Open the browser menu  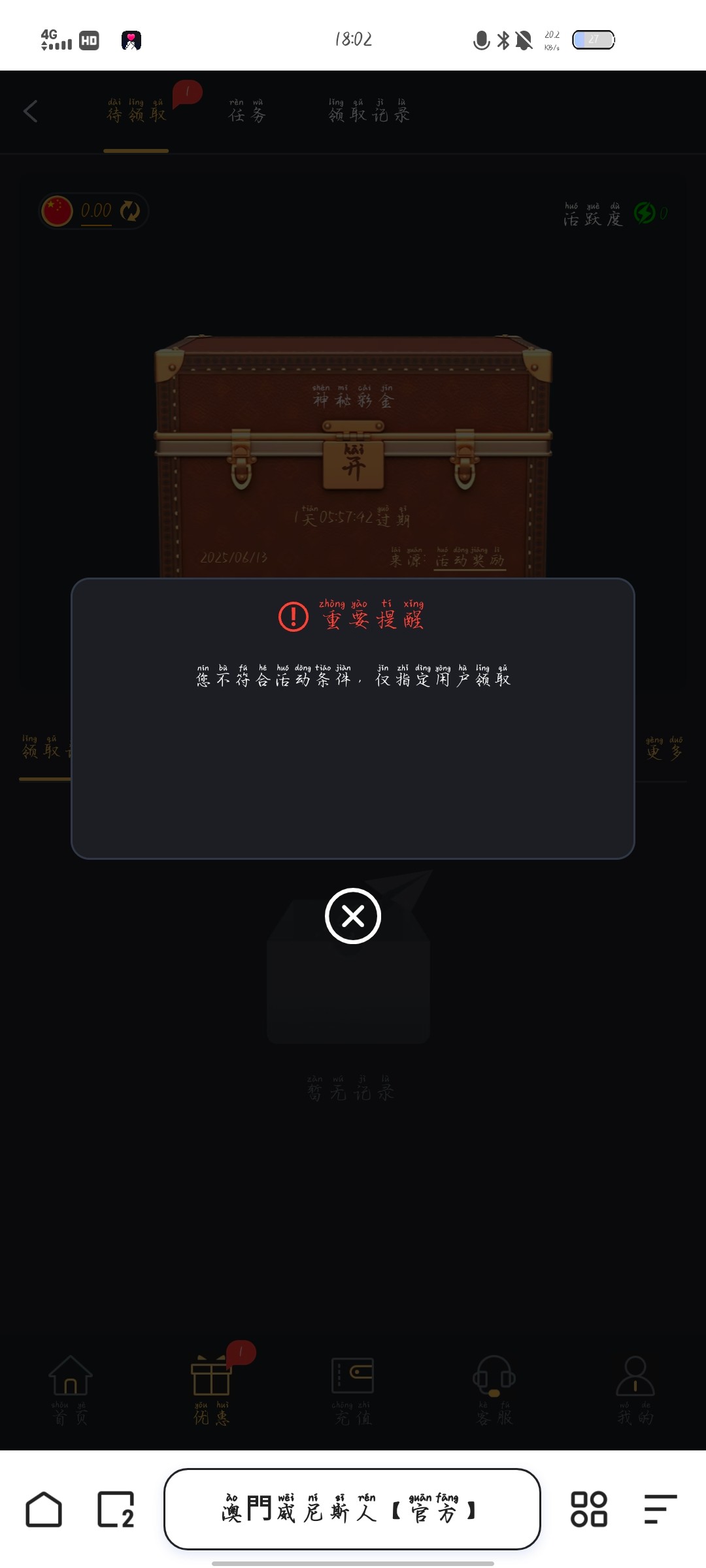coord(660,1509)
